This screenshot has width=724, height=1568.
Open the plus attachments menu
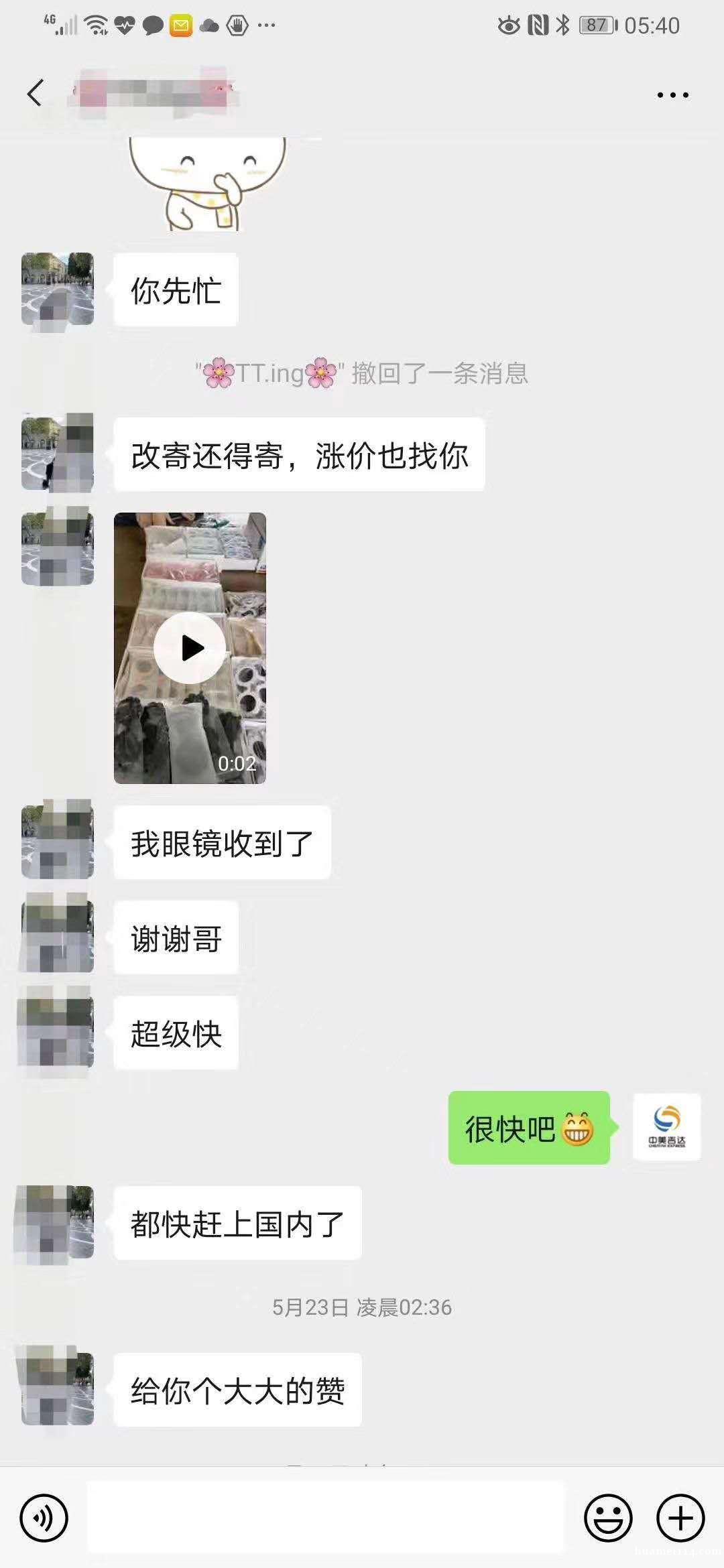680,1518
